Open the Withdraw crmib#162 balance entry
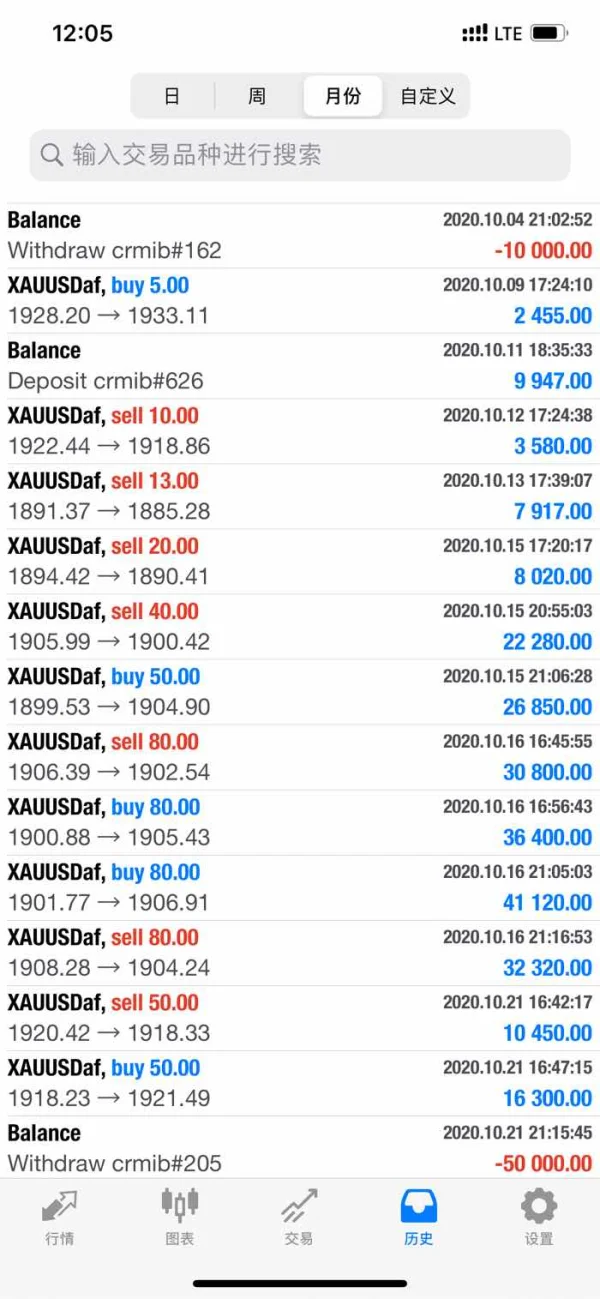Viewport: 600px width, 1299px height. [300, 236]
